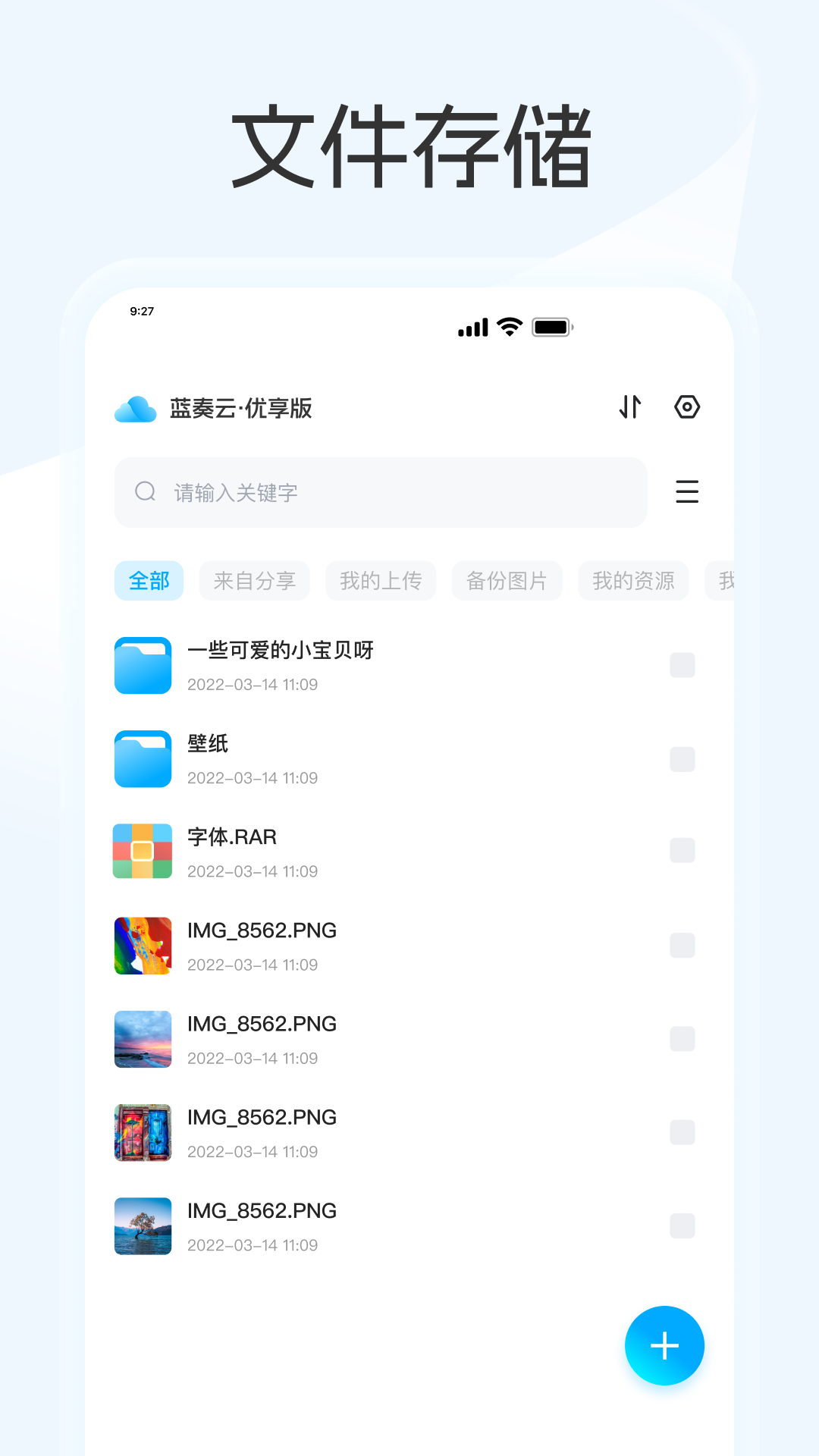Image resolution: width=819 pixels, height=1456 pixels.
Task: Open the 备份图片 category
Action: tap(507, 581)
